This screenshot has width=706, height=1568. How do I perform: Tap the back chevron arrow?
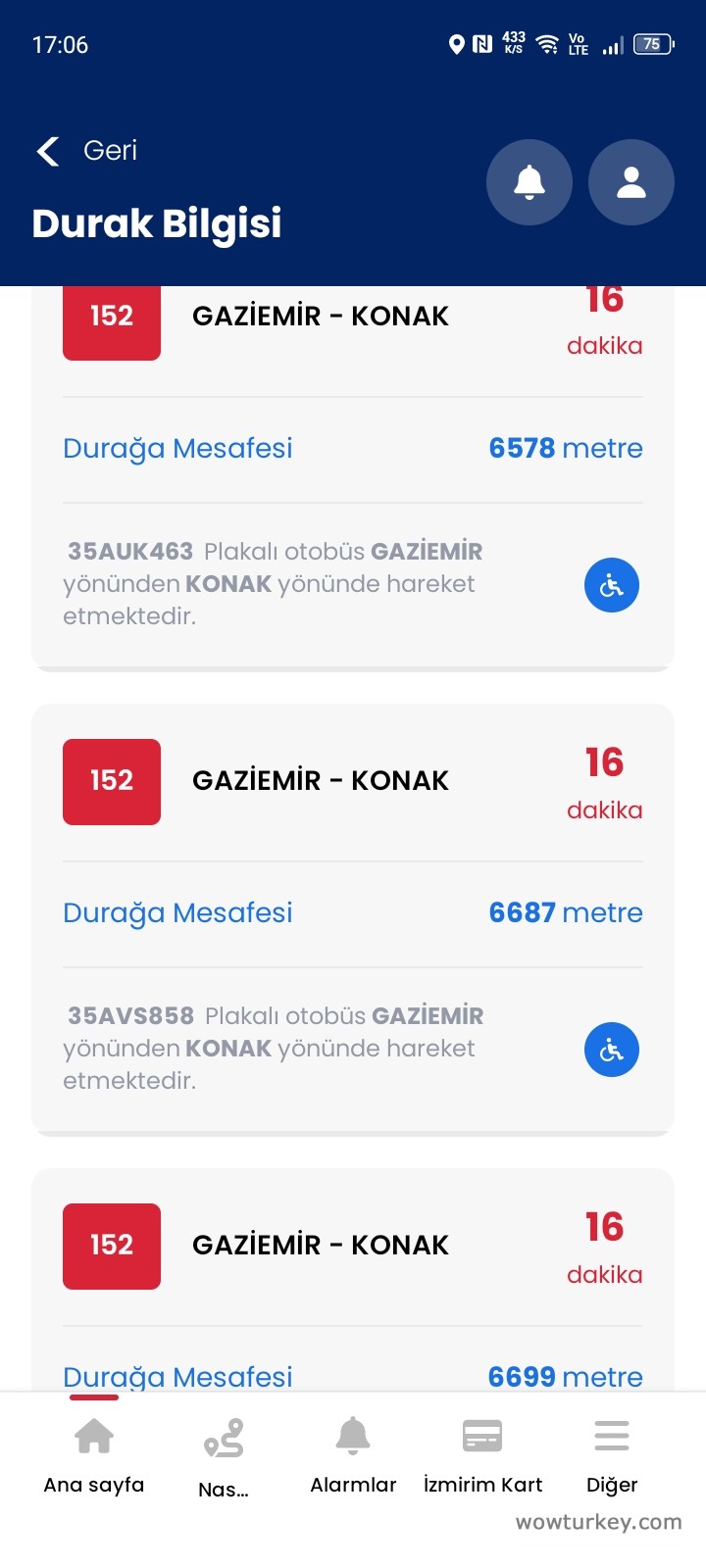tap(46, 152)
